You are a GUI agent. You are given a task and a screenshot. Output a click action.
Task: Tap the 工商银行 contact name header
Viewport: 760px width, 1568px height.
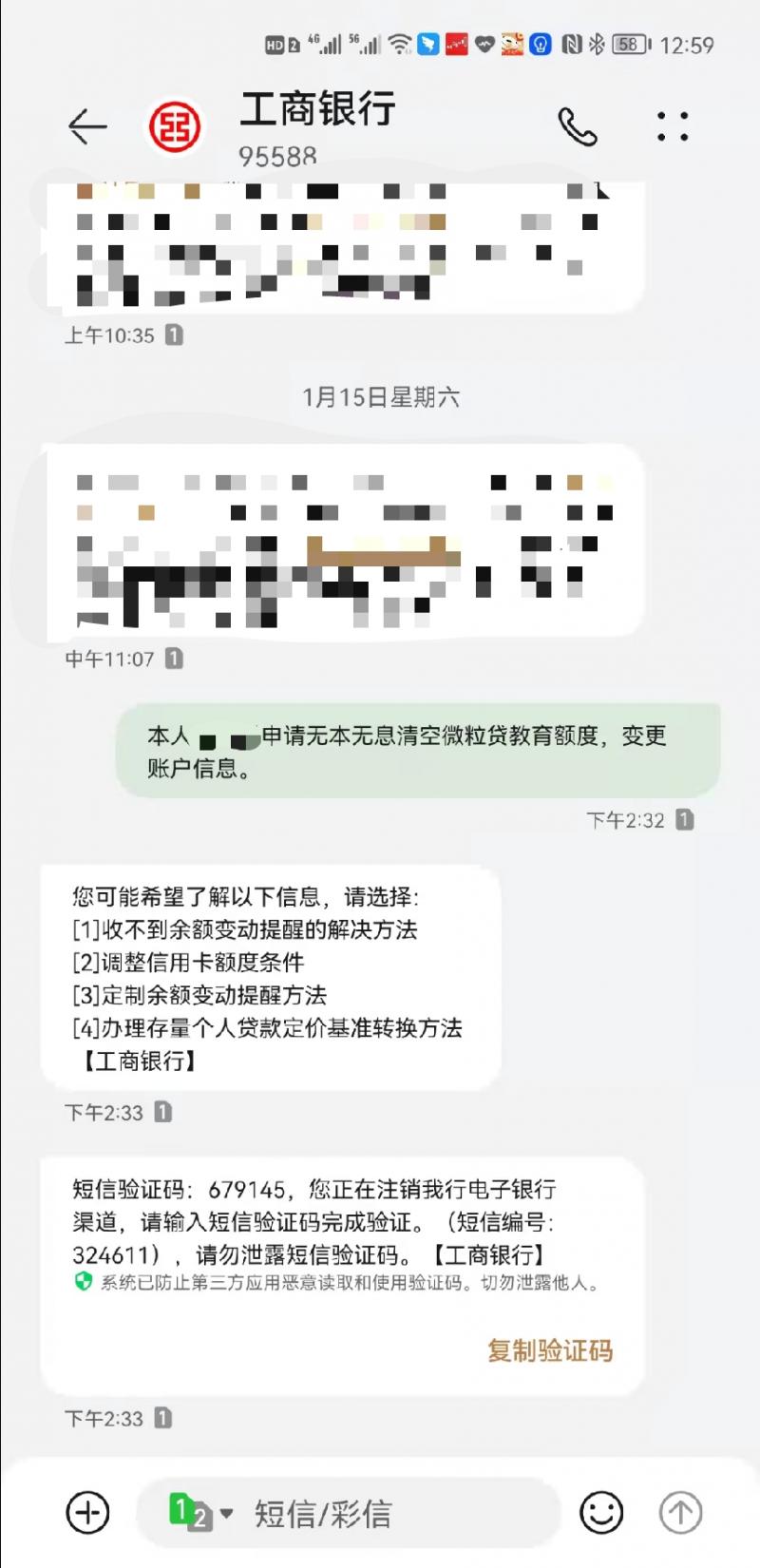(x=317, y=111)
